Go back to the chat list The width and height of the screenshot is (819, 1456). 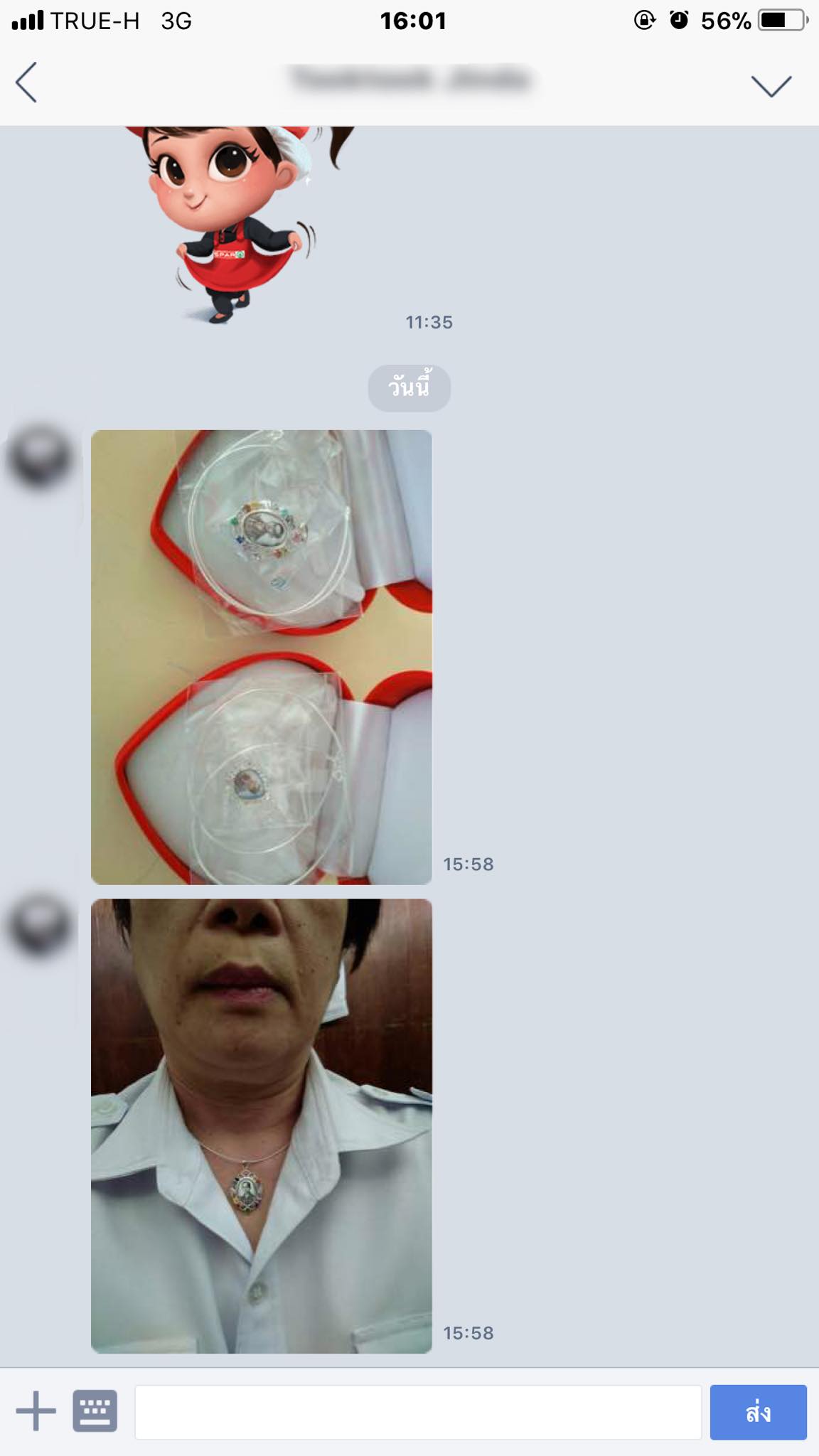tap(26, 82)
